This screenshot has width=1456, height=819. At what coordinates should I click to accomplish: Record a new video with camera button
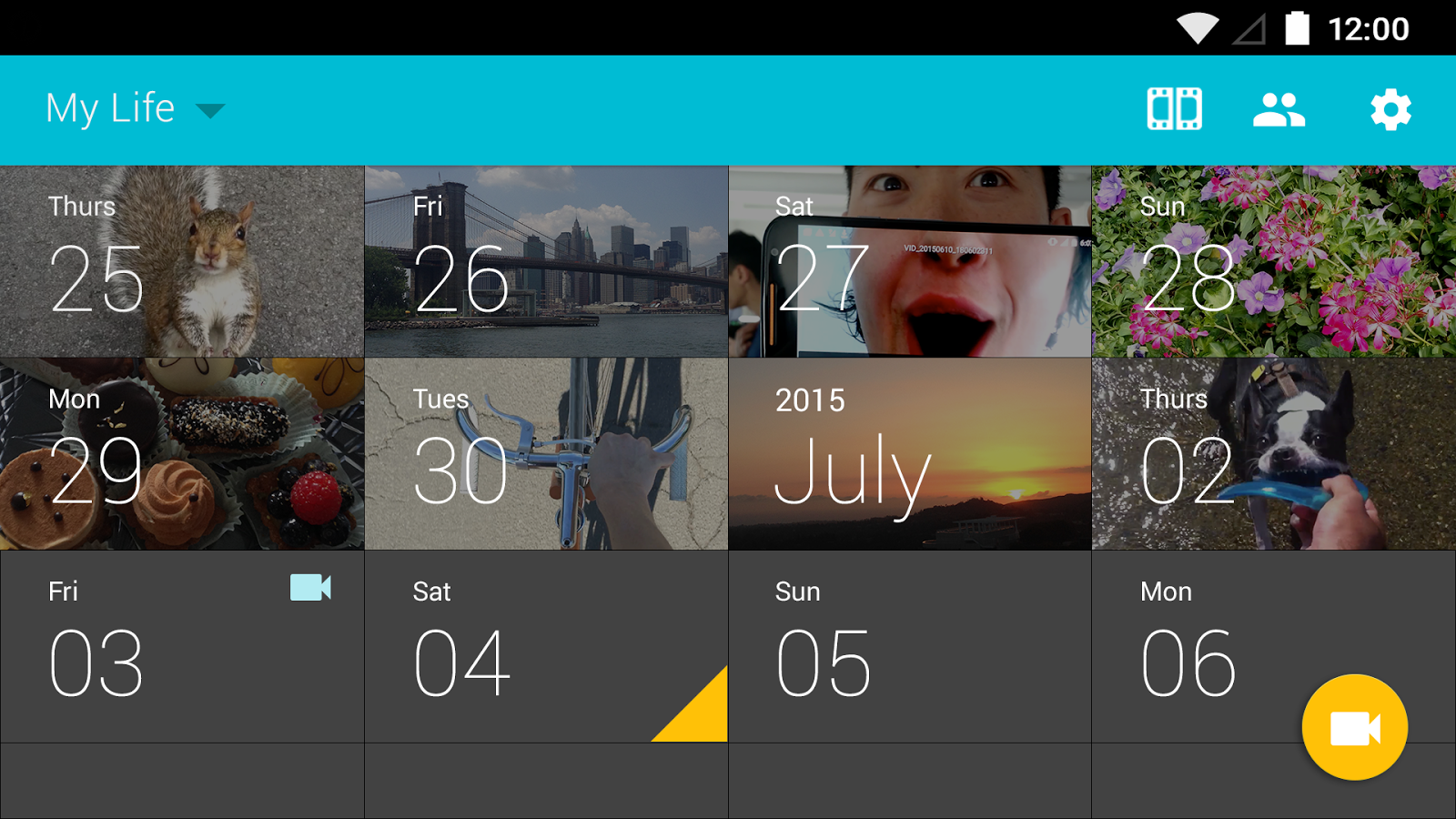[x=1354, y=727]
